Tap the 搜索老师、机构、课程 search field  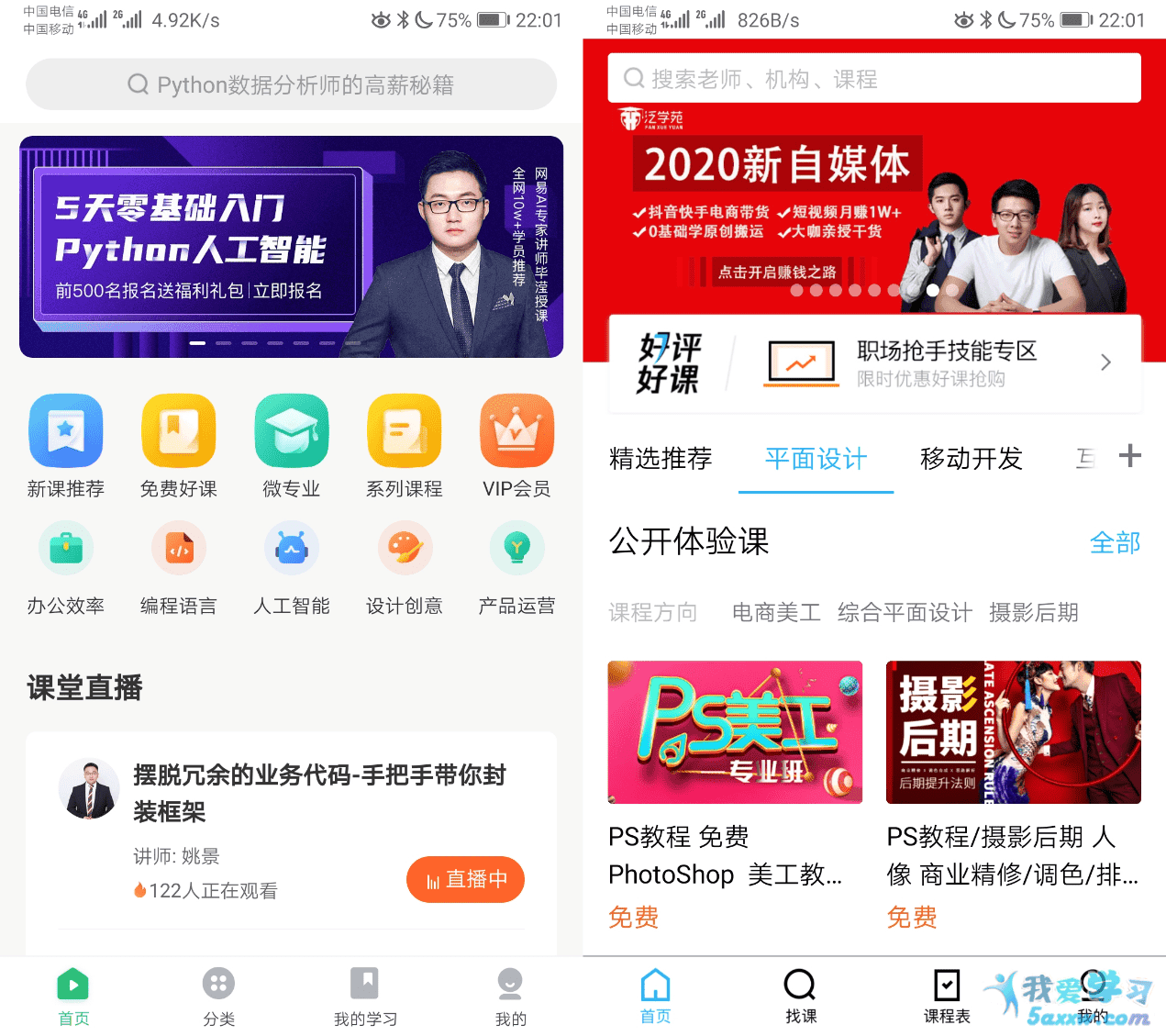[x=873, y=79]
